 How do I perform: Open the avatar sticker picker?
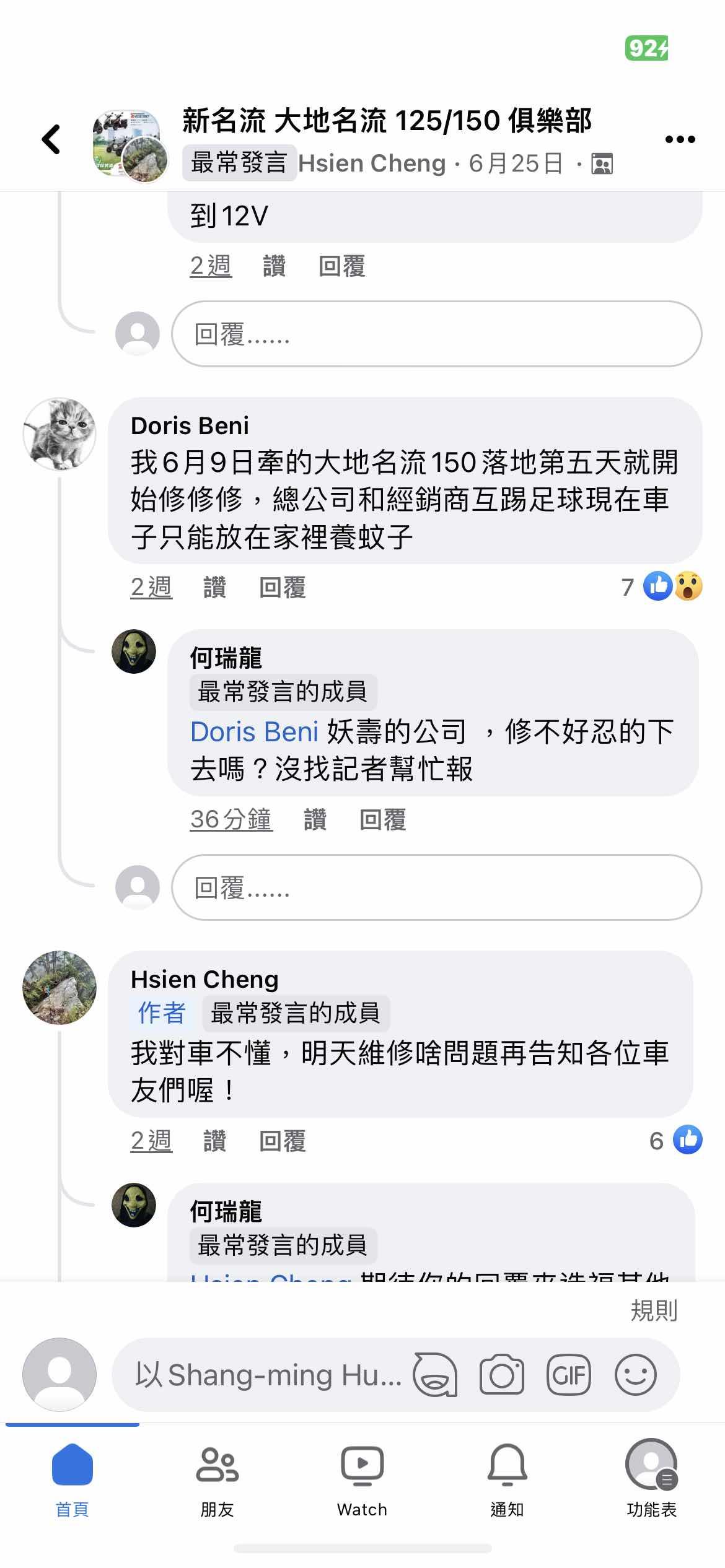coord(435,1375)
